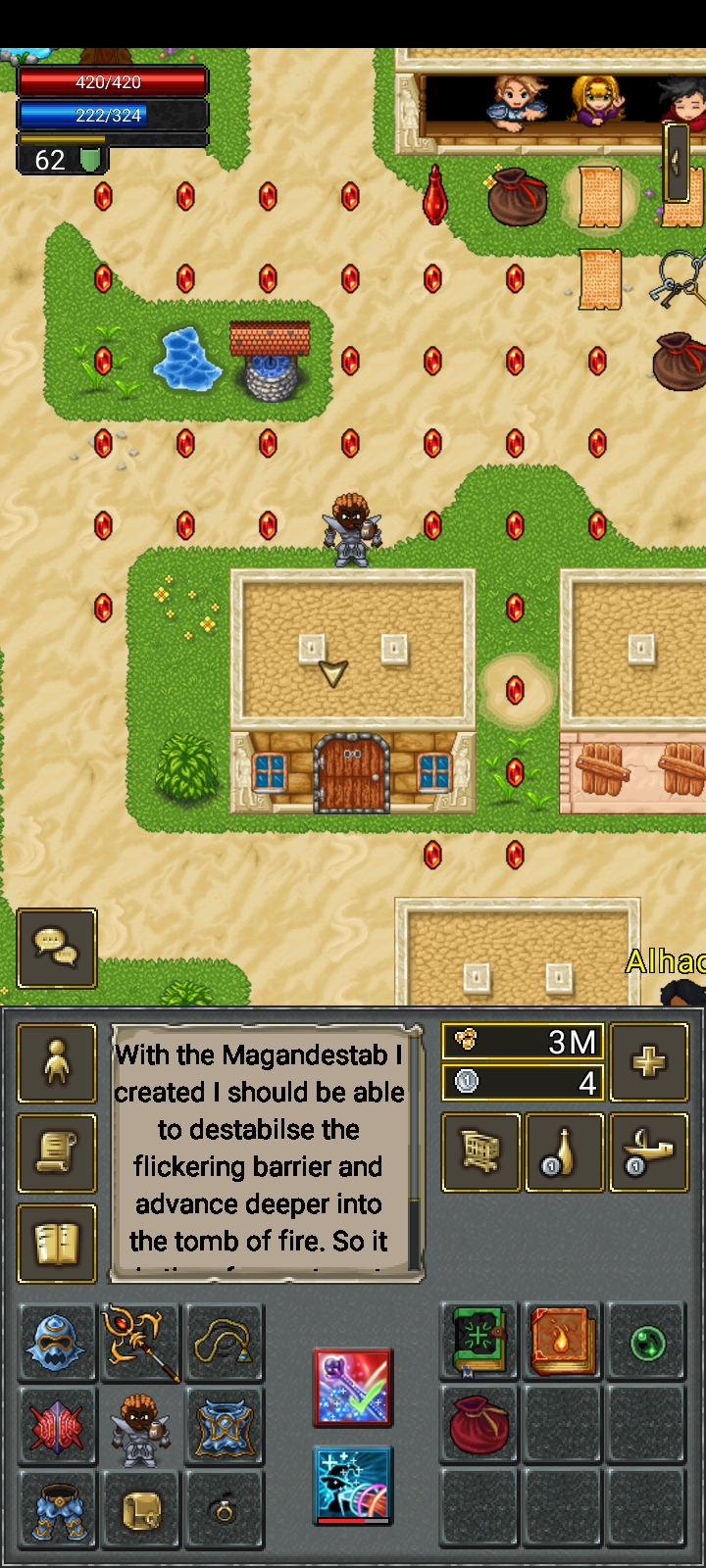This screenshot has height=1568, width=706.
Task: Open the character profile button
Action: click(57, 1063)
